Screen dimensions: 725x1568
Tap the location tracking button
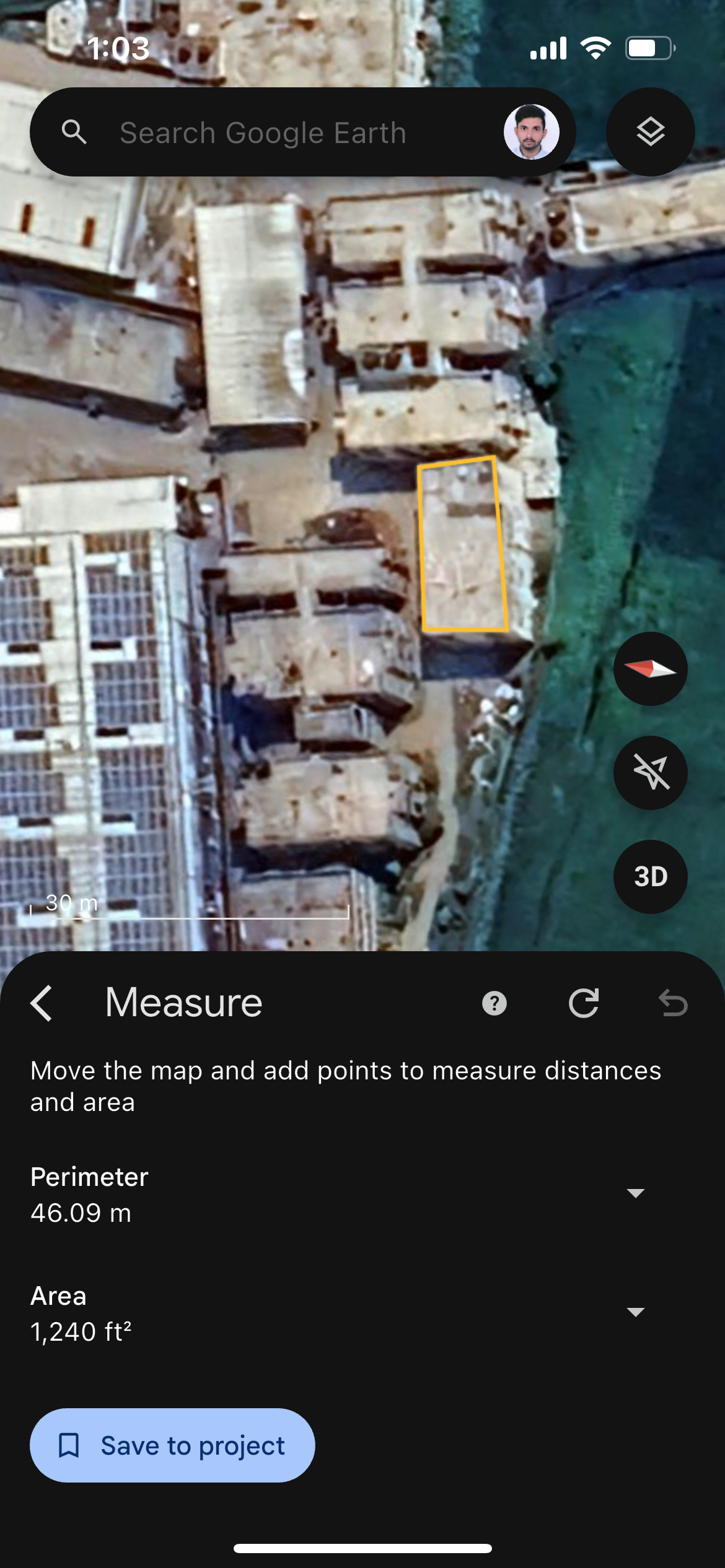(x=650, y=772)
